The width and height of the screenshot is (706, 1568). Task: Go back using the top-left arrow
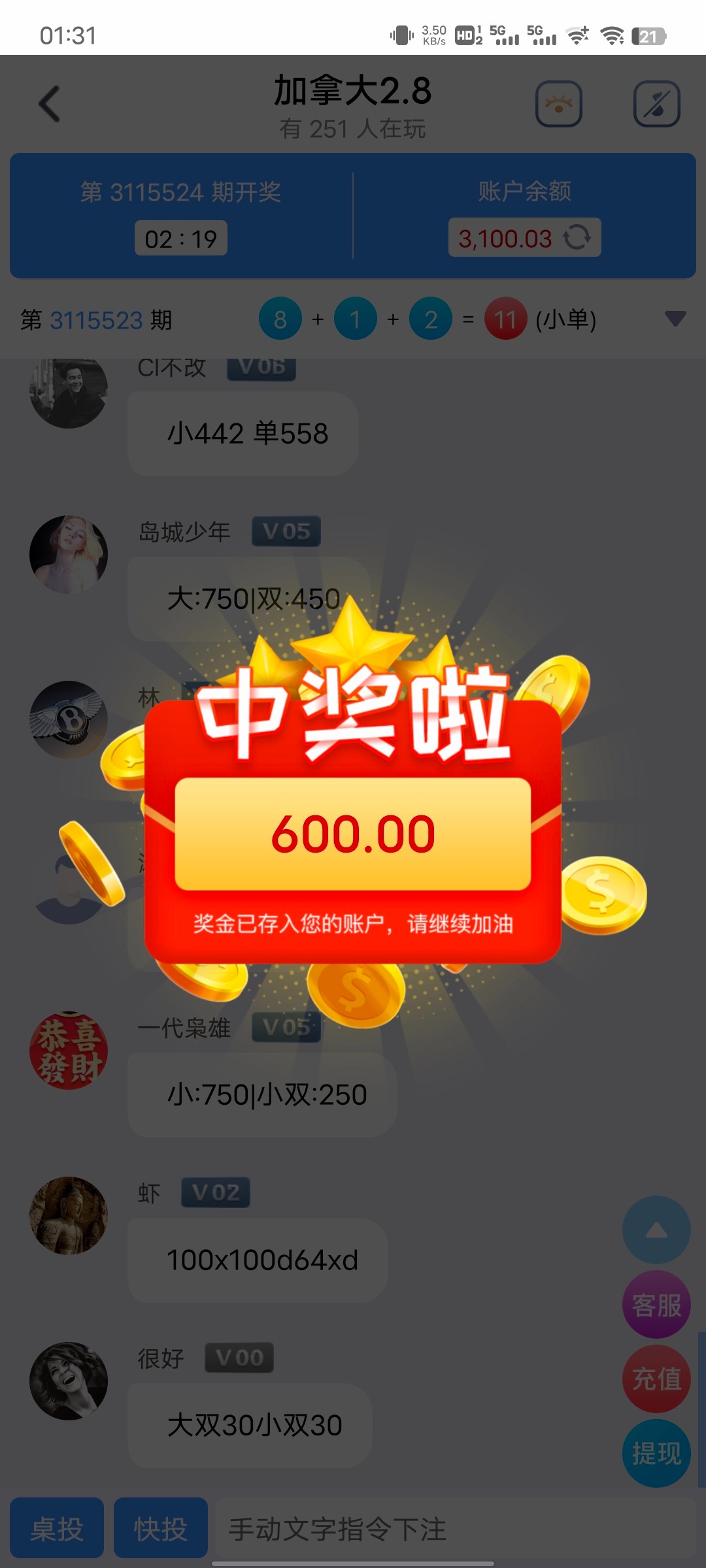[50, 105]
